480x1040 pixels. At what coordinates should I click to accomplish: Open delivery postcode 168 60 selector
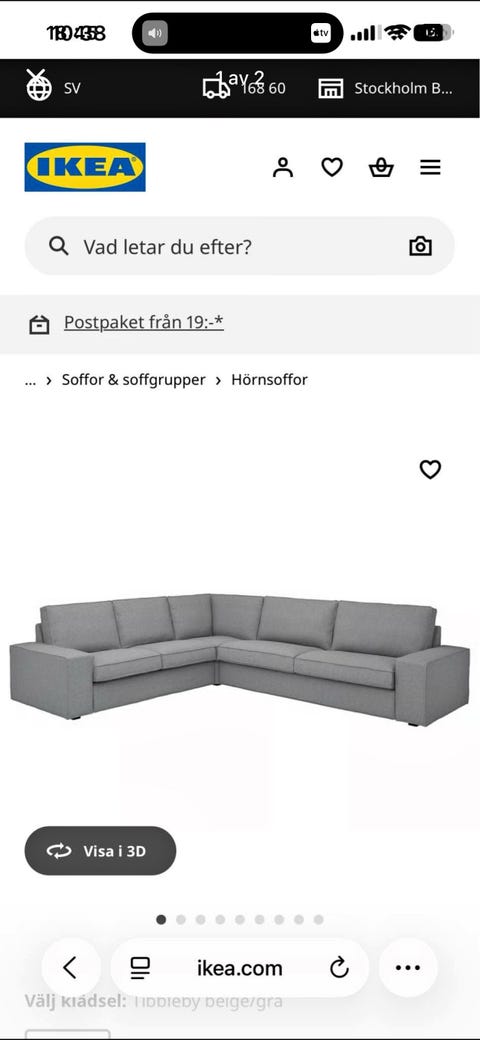(x=244, y=88)
